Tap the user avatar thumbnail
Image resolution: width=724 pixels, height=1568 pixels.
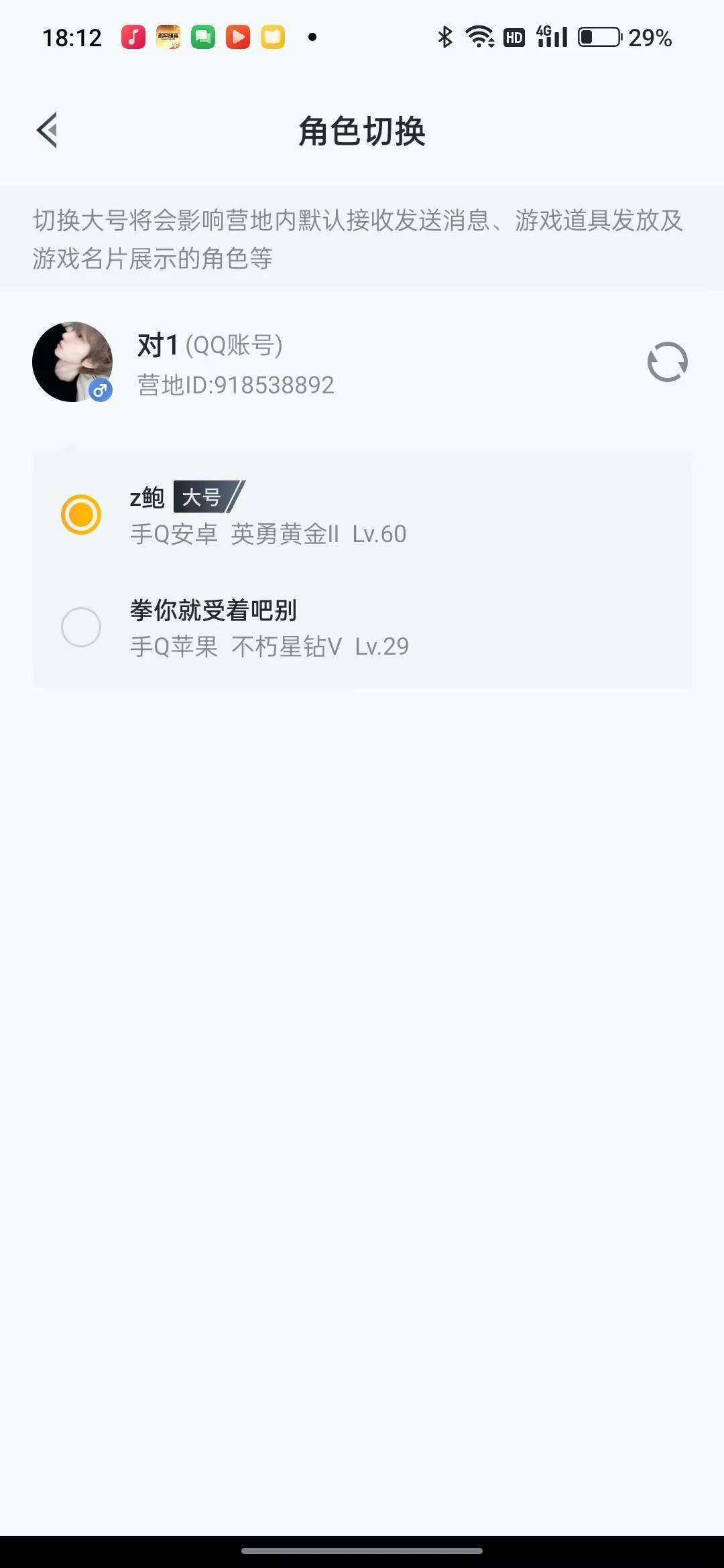(72, 362)
